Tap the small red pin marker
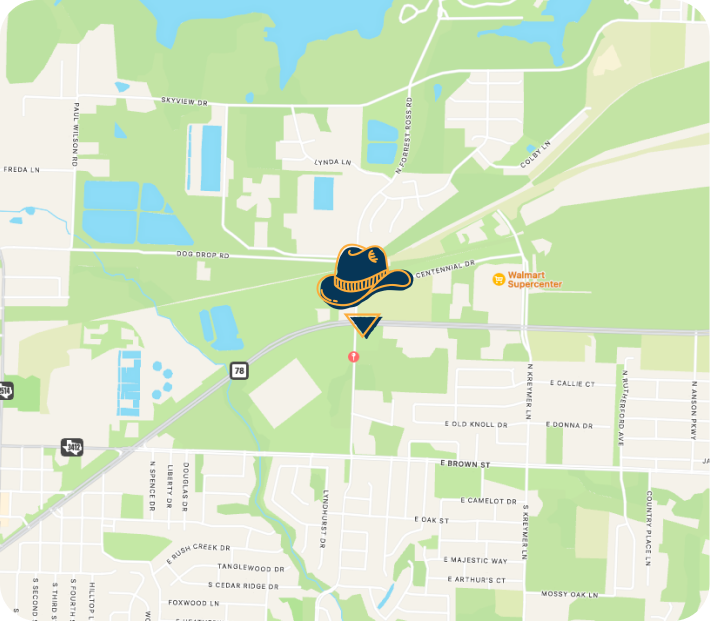Image resolution: width=710 pixels, height=621 pixels. (x=353, y=356)
